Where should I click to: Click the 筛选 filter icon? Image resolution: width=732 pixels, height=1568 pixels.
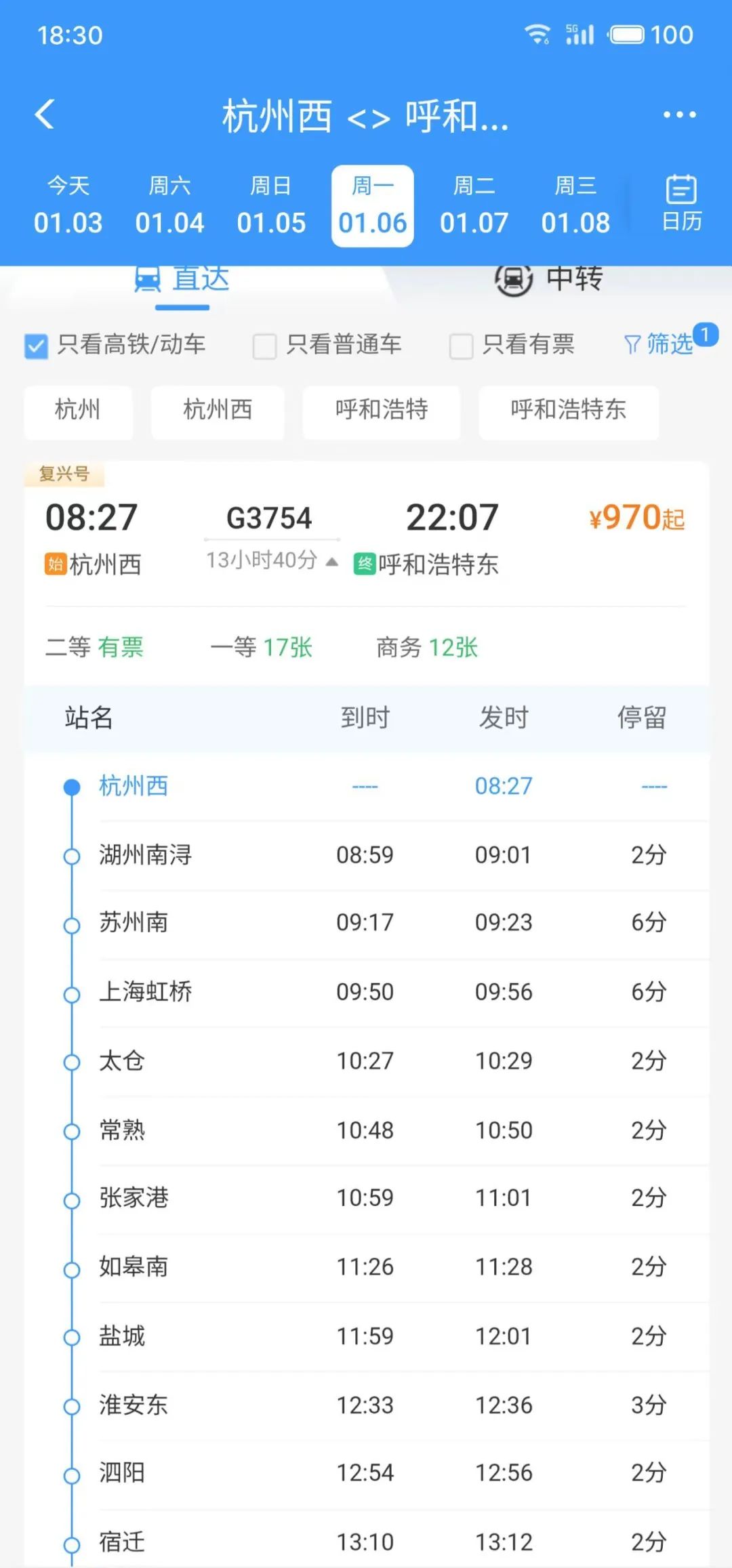click(x=631, y=344)
